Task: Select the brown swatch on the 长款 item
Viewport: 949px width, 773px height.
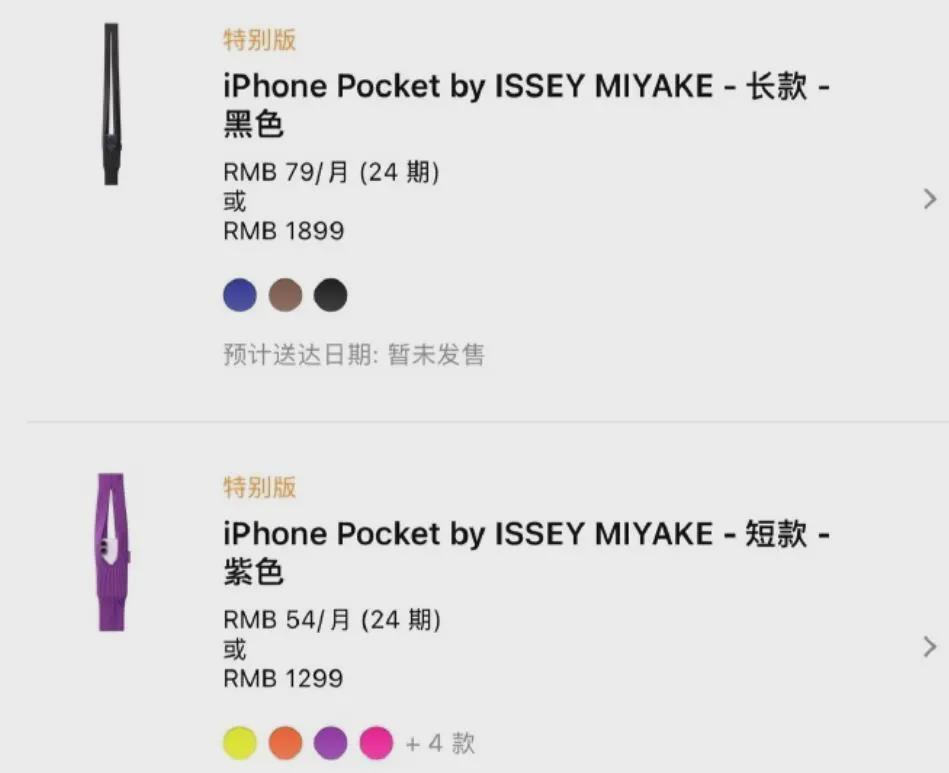Action: point(285,295)
